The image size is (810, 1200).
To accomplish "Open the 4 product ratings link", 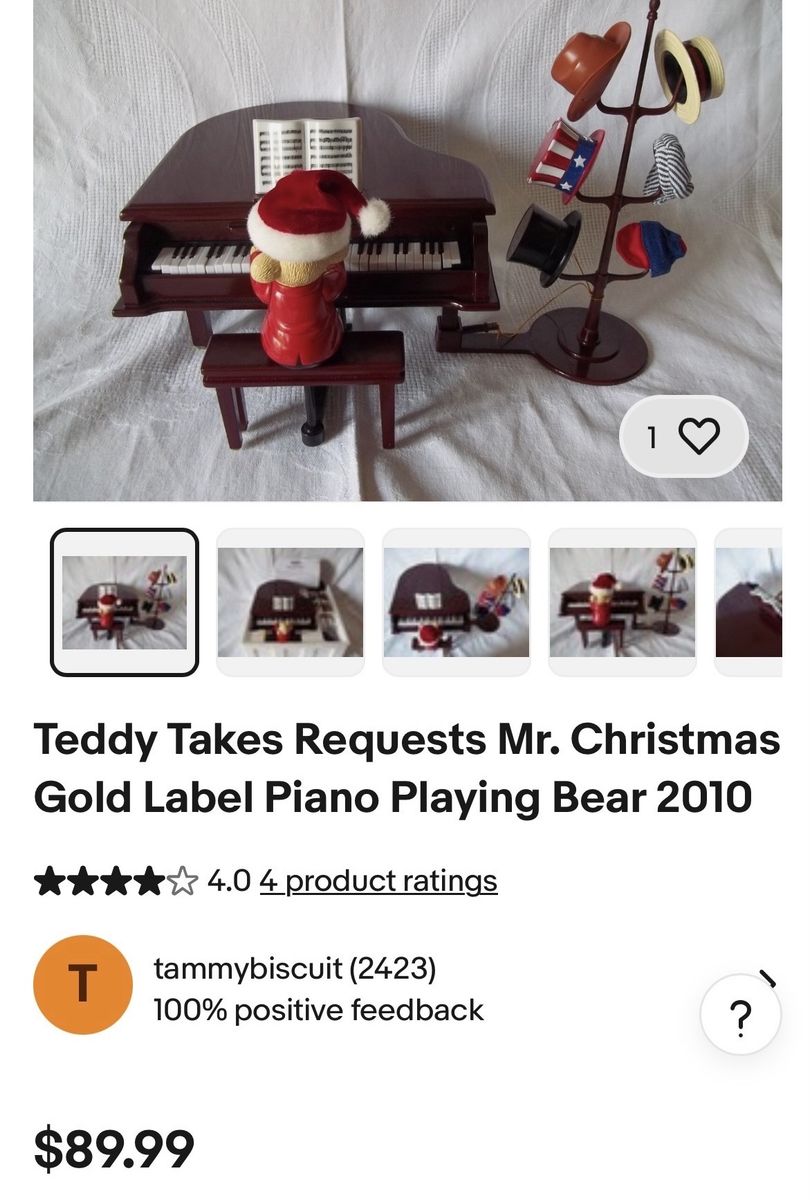I will [x=378, y=881].
